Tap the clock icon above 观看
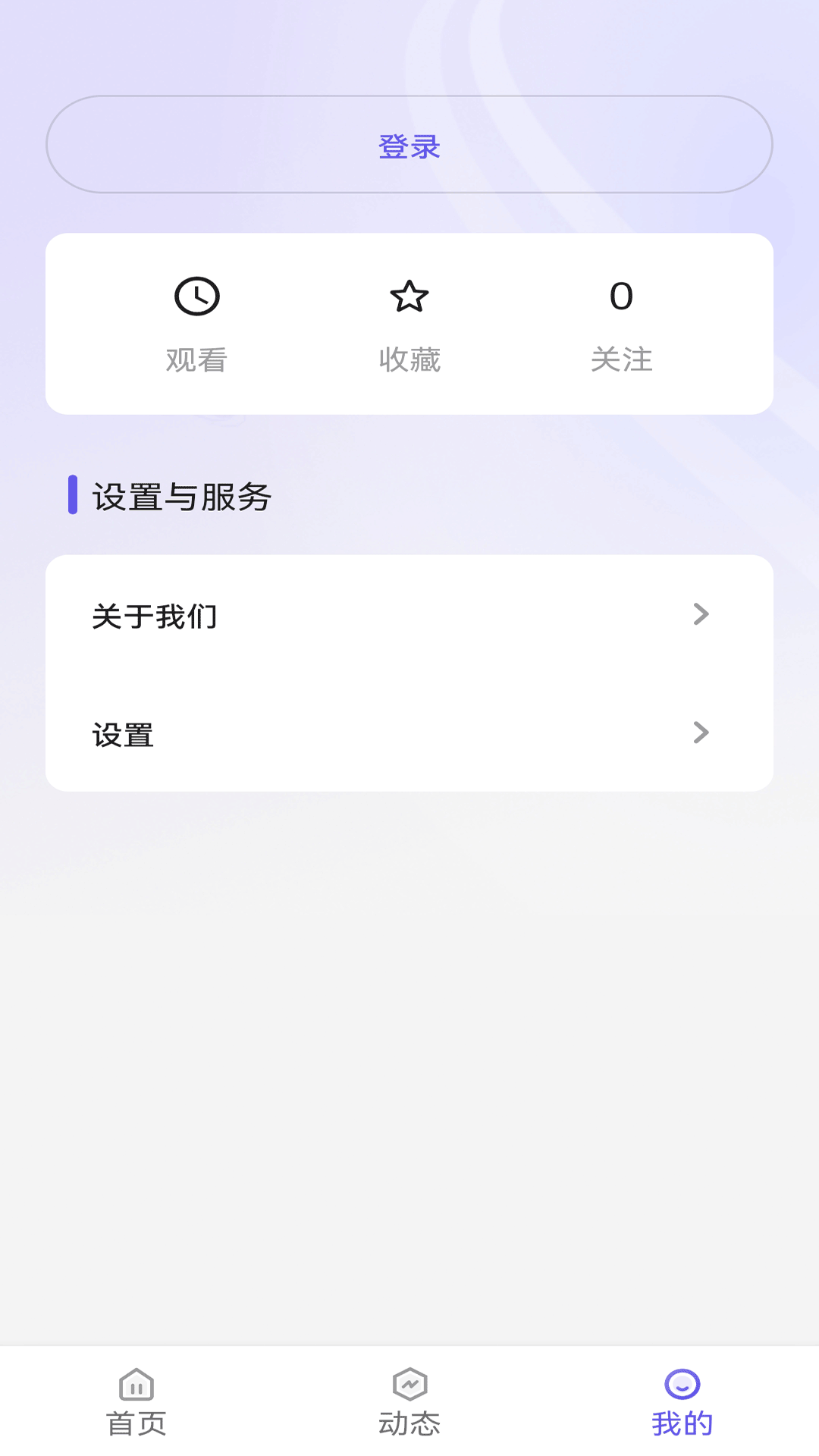The height and width of the screenshot is (1456, 819). tap(196, 297)
